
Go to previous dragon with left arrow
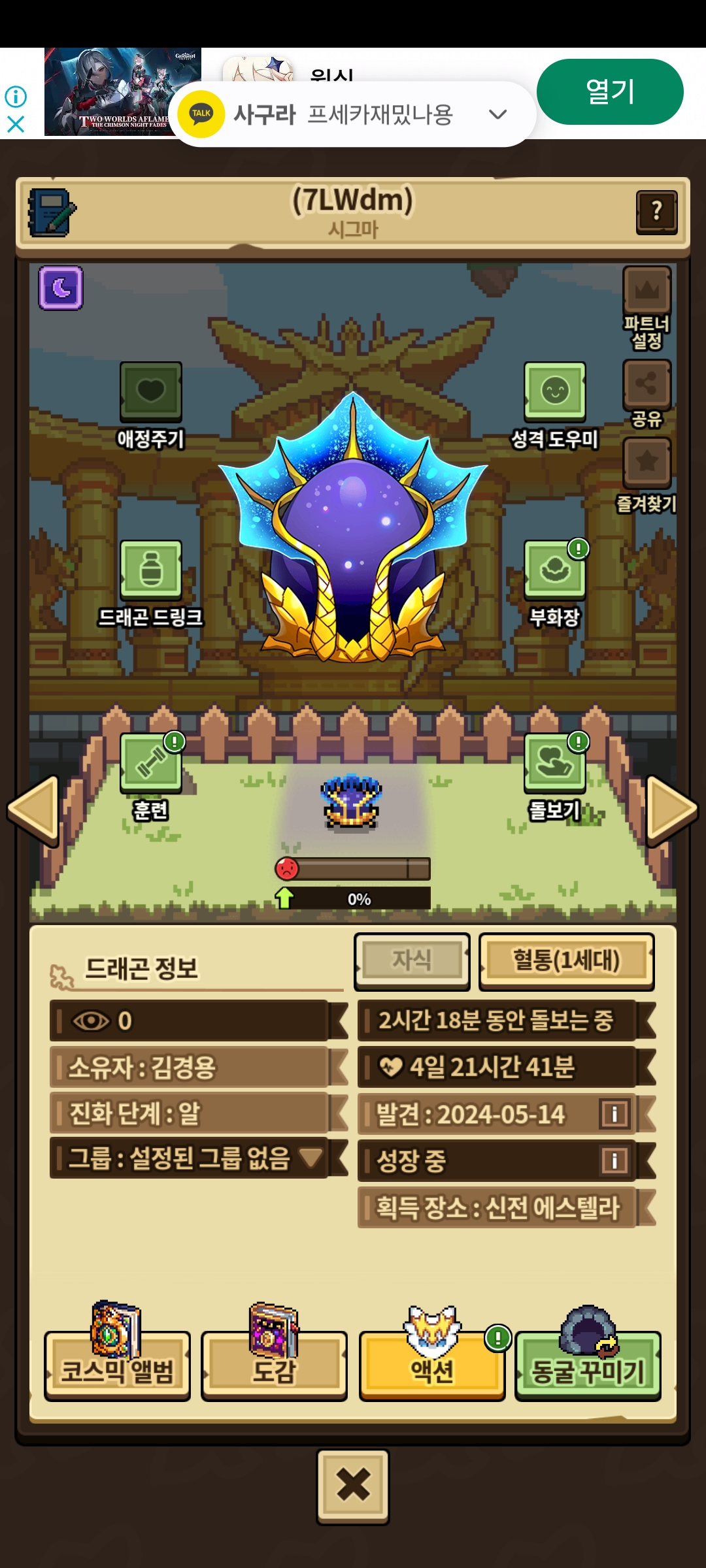point(34,810)
